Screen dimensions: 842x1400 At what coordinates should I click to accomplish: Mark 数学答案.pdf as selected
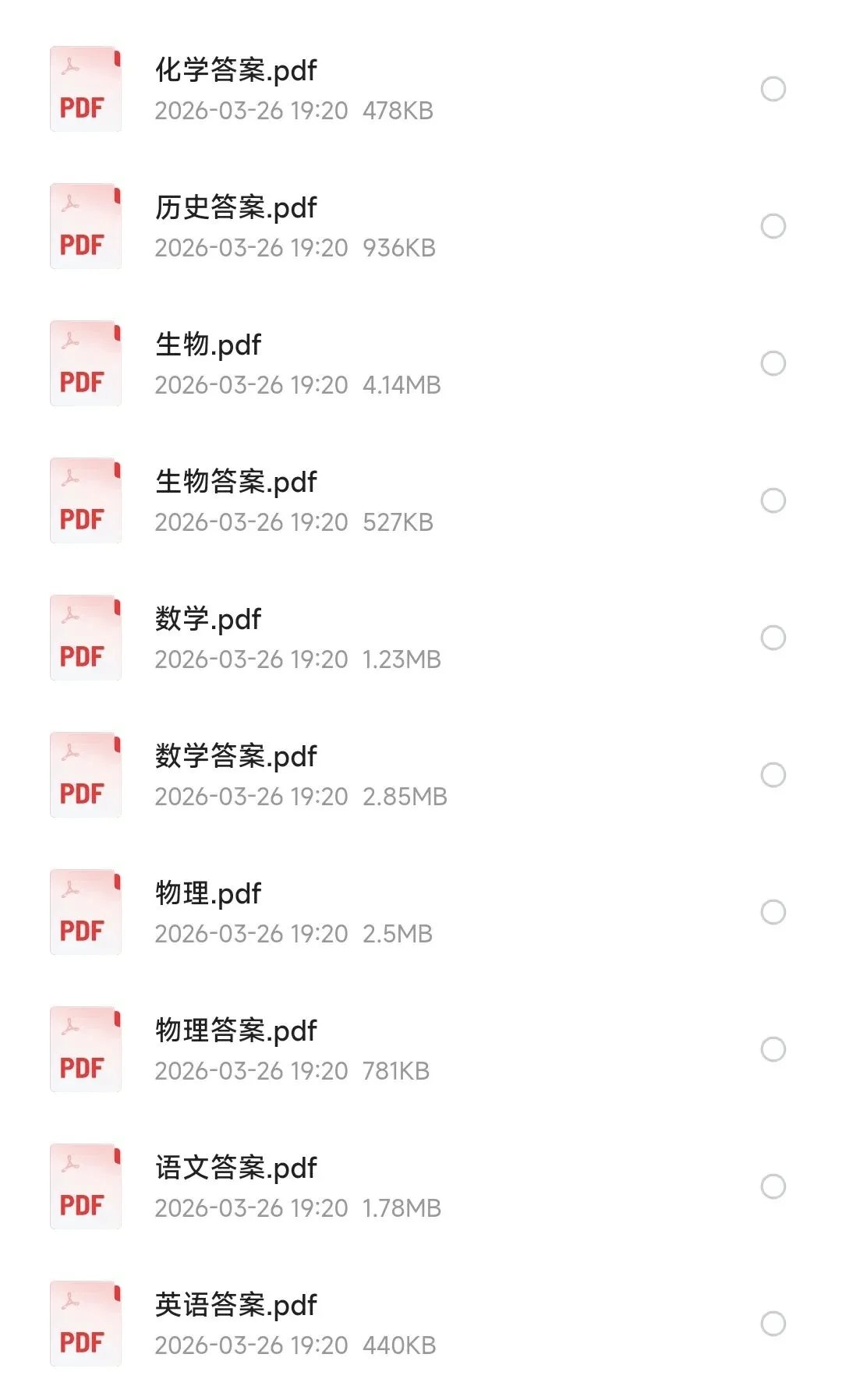tap(773, 775)
